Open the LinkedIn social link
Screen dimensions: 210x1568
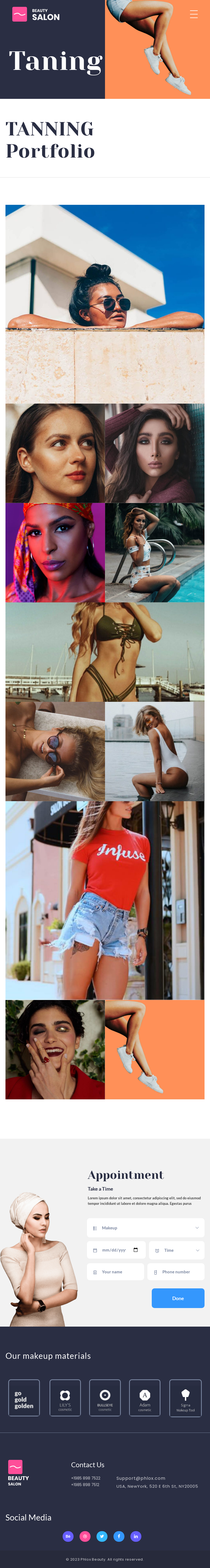(136, 1536)
